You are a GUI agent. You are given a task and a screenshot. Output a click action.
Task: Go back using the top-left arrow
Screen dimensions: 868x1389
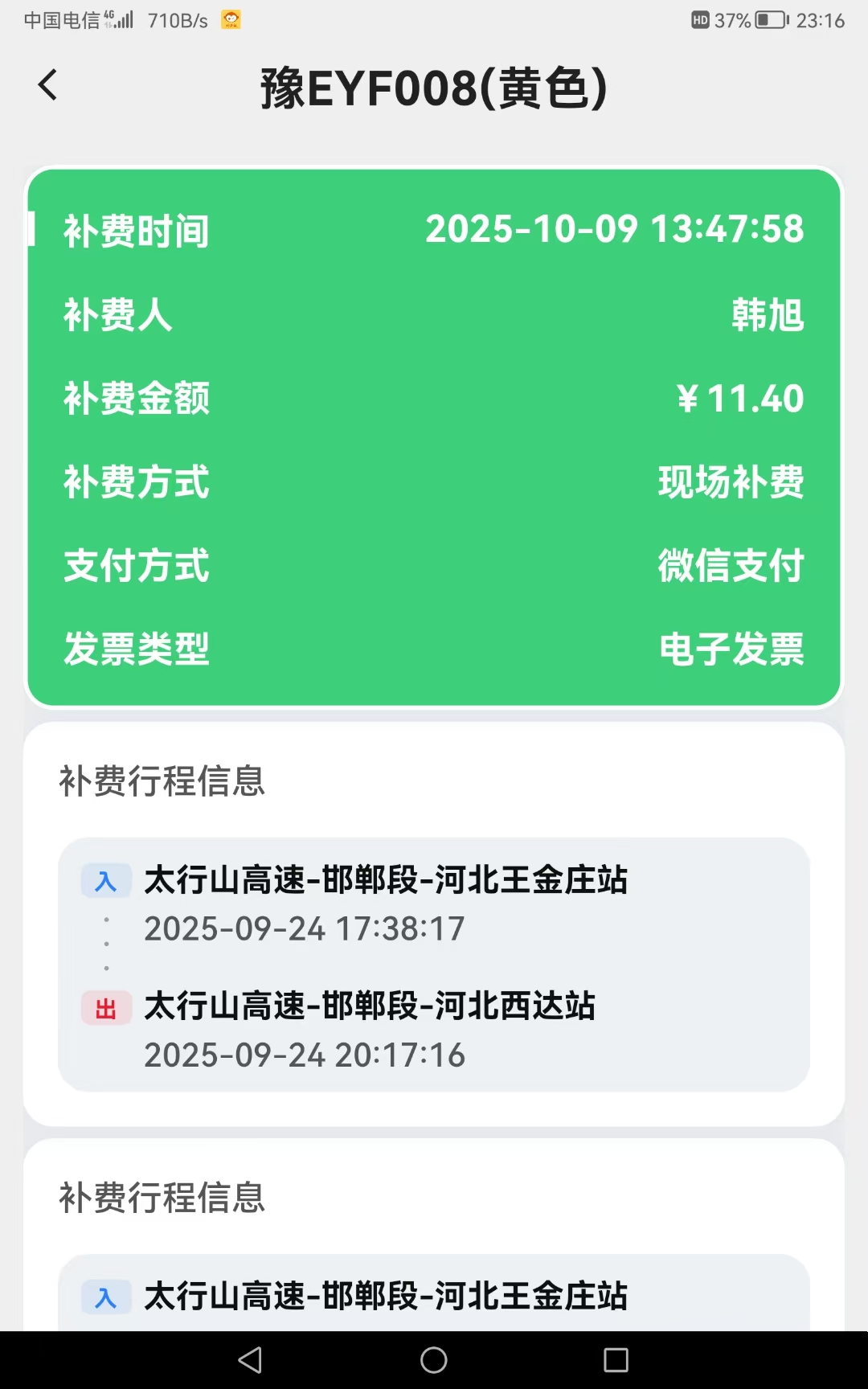click(48, 85)
